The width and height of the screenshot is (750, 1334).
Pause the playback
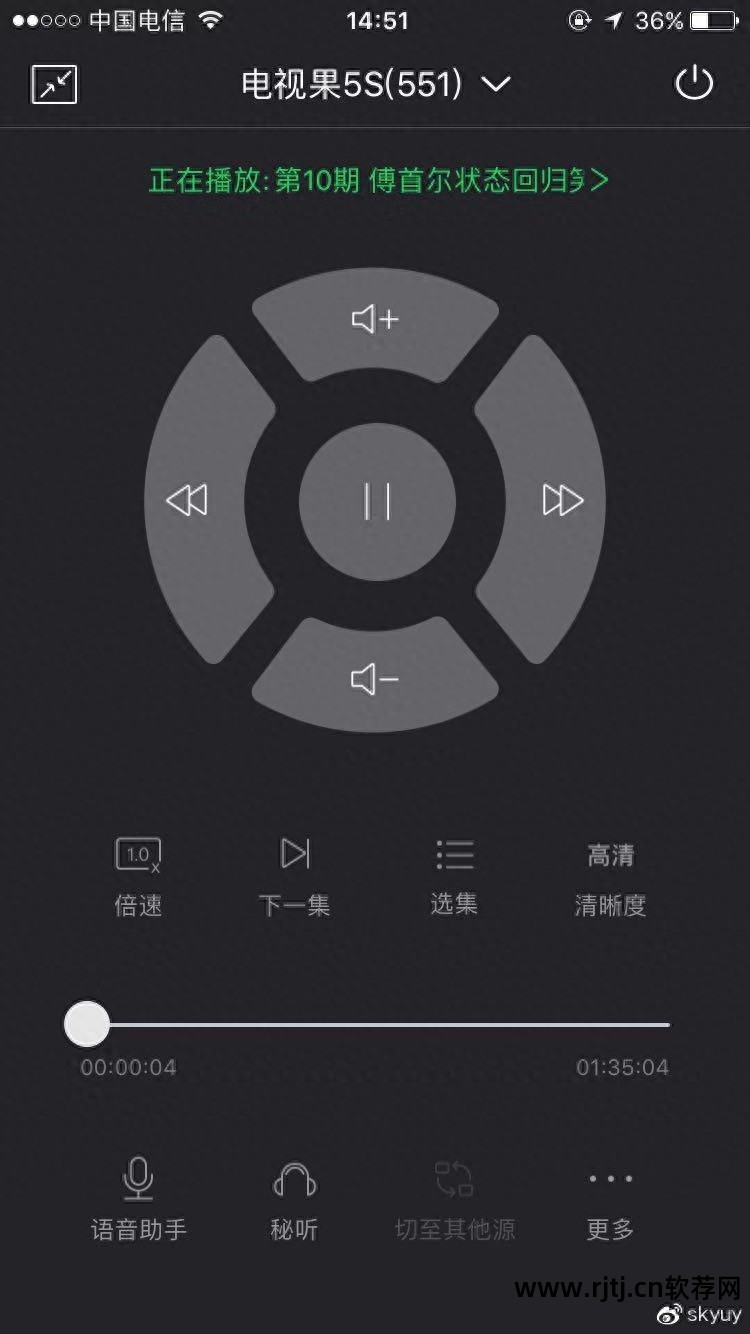377,501
